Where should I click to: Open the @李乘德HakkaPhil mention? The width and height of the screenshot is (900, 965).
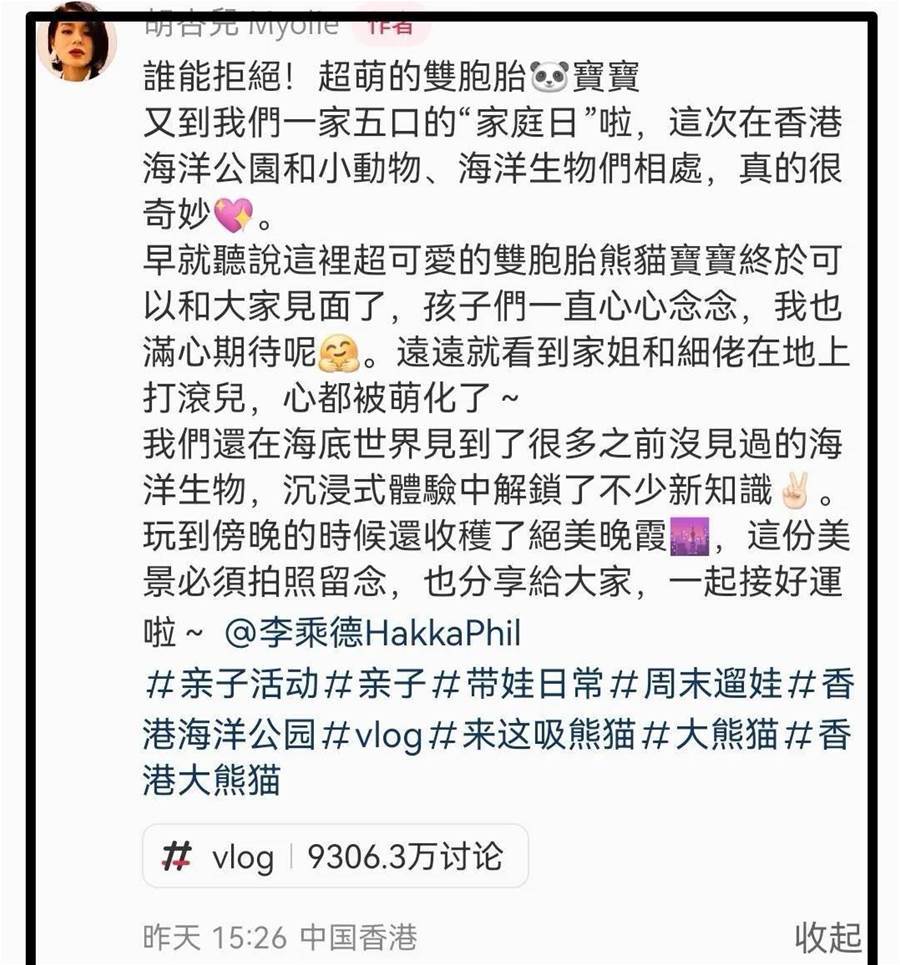pyautogui.click(x=372, y=633)
